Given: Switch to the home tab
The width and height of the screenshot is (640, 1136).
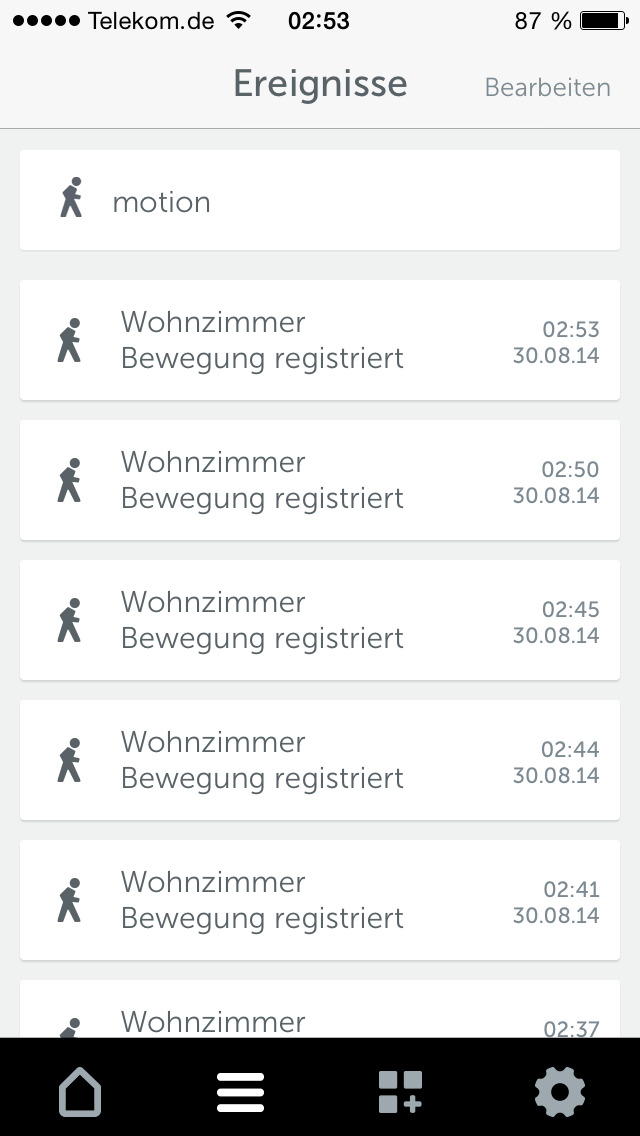Looking at the screenshot, I should tap(80, 1091).
